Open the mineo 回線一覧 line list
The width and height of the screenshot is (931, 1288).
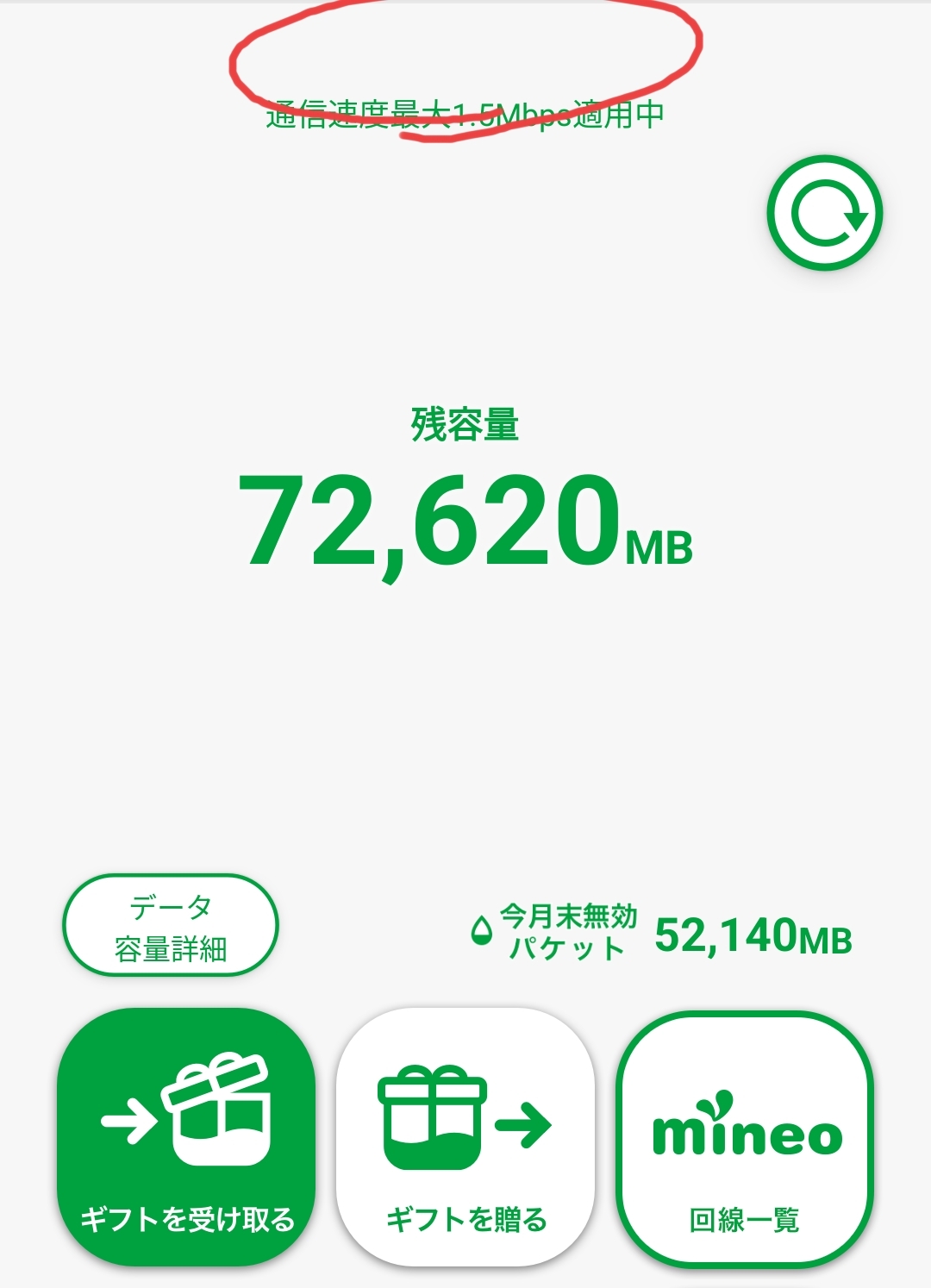point(745,1136)
